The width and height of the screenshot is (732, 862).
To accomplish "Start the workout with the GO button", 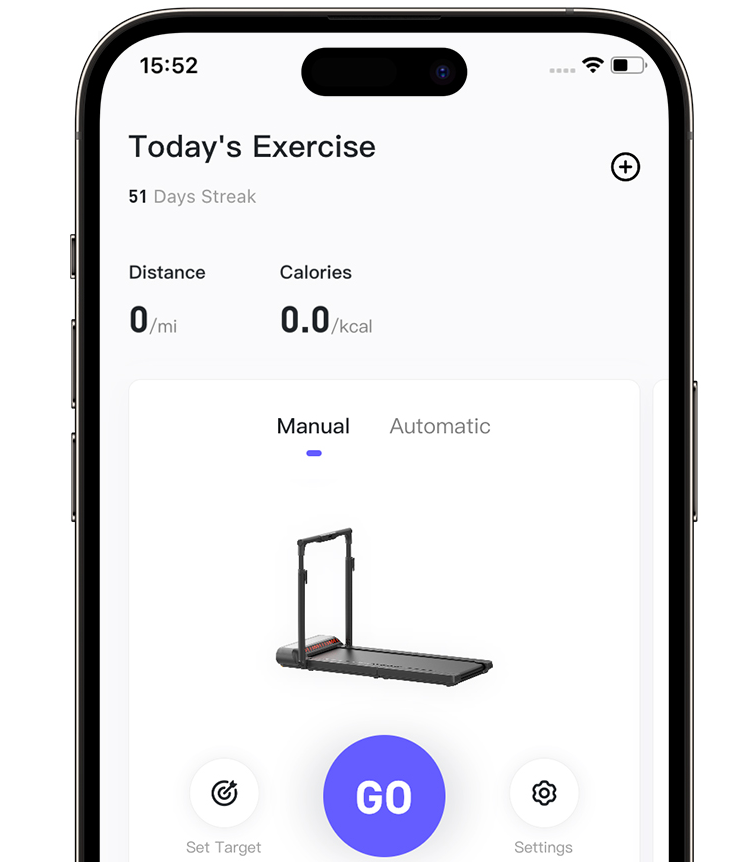I will pos(384,796).
